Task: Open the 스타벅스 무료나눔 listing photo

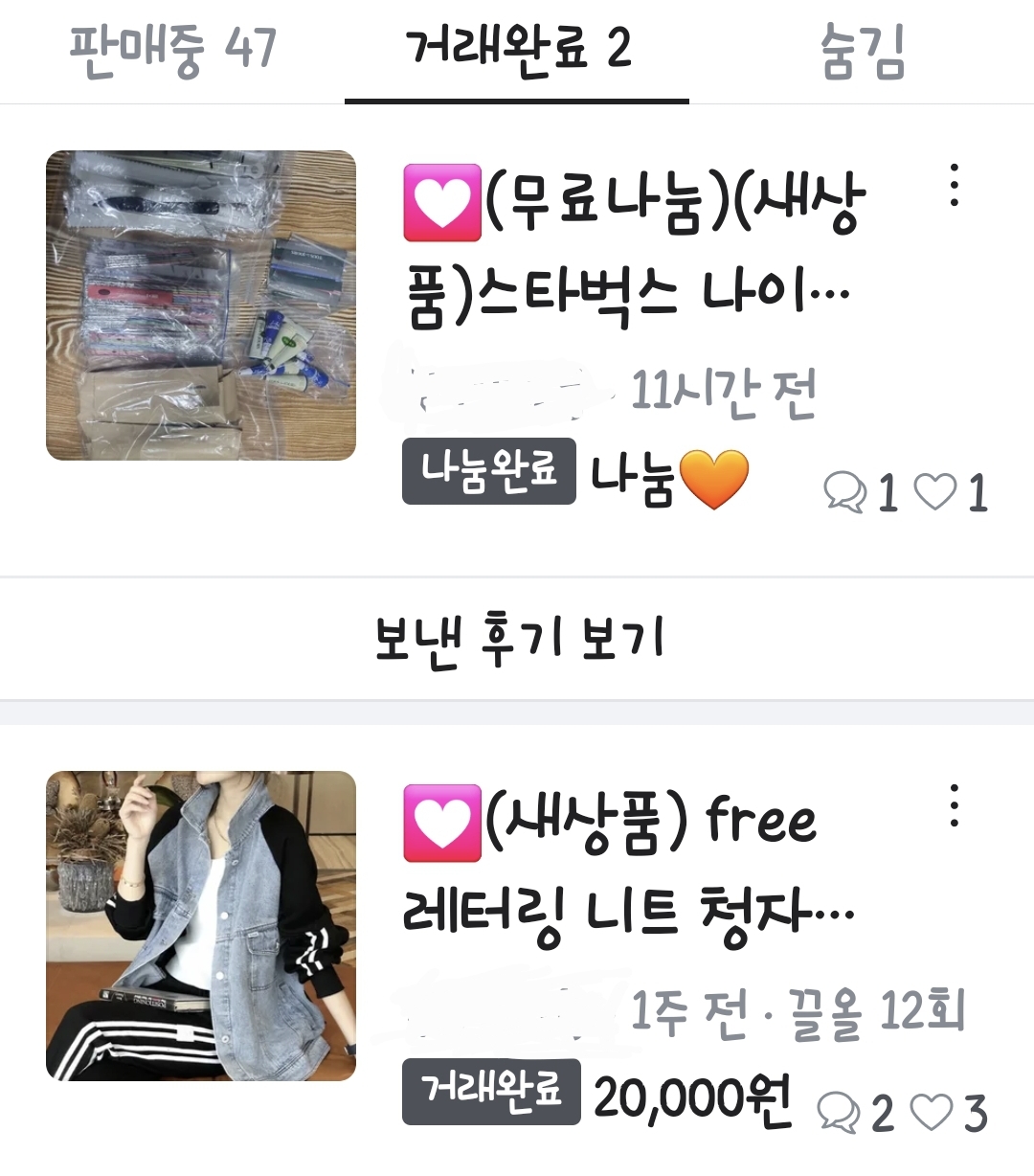Action: (201, 305)
